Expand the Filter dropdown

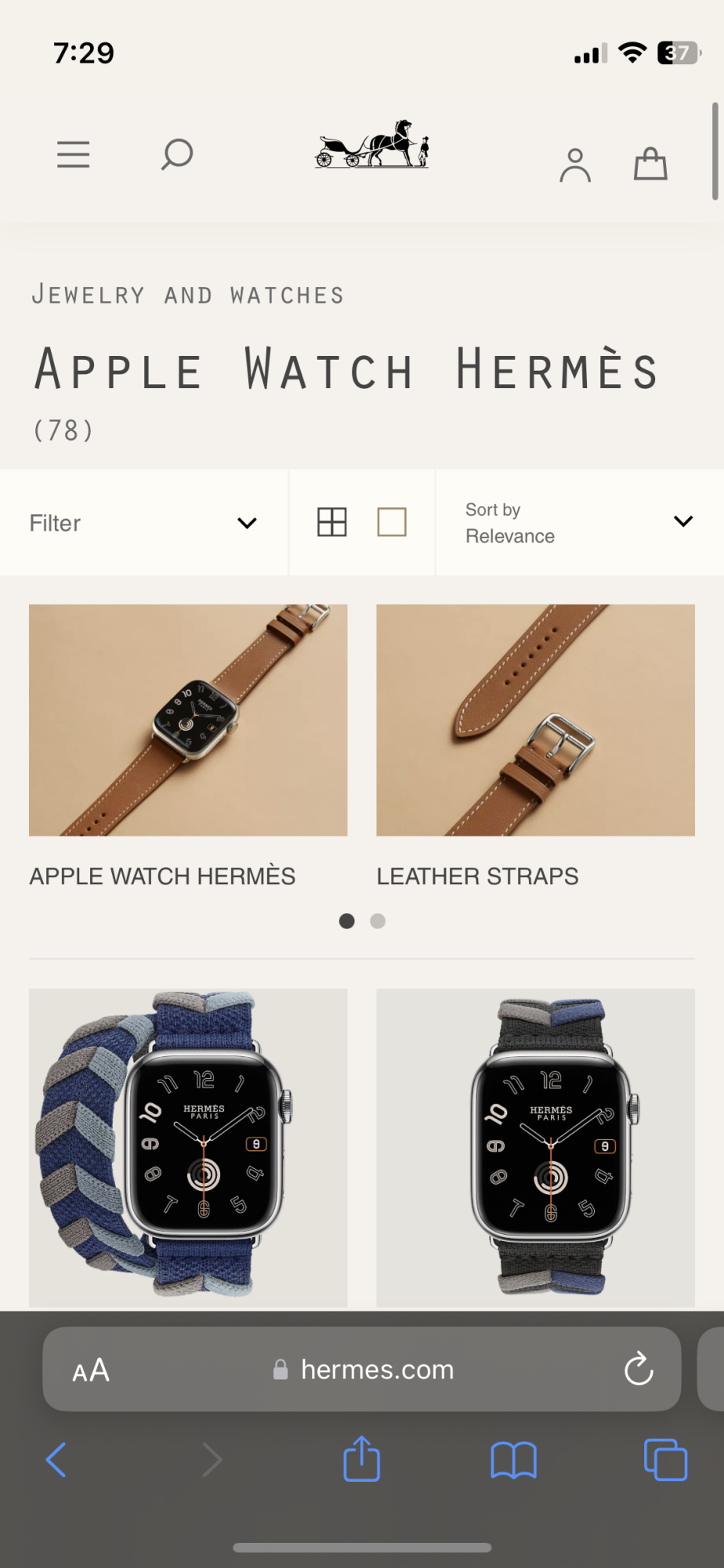143,523
